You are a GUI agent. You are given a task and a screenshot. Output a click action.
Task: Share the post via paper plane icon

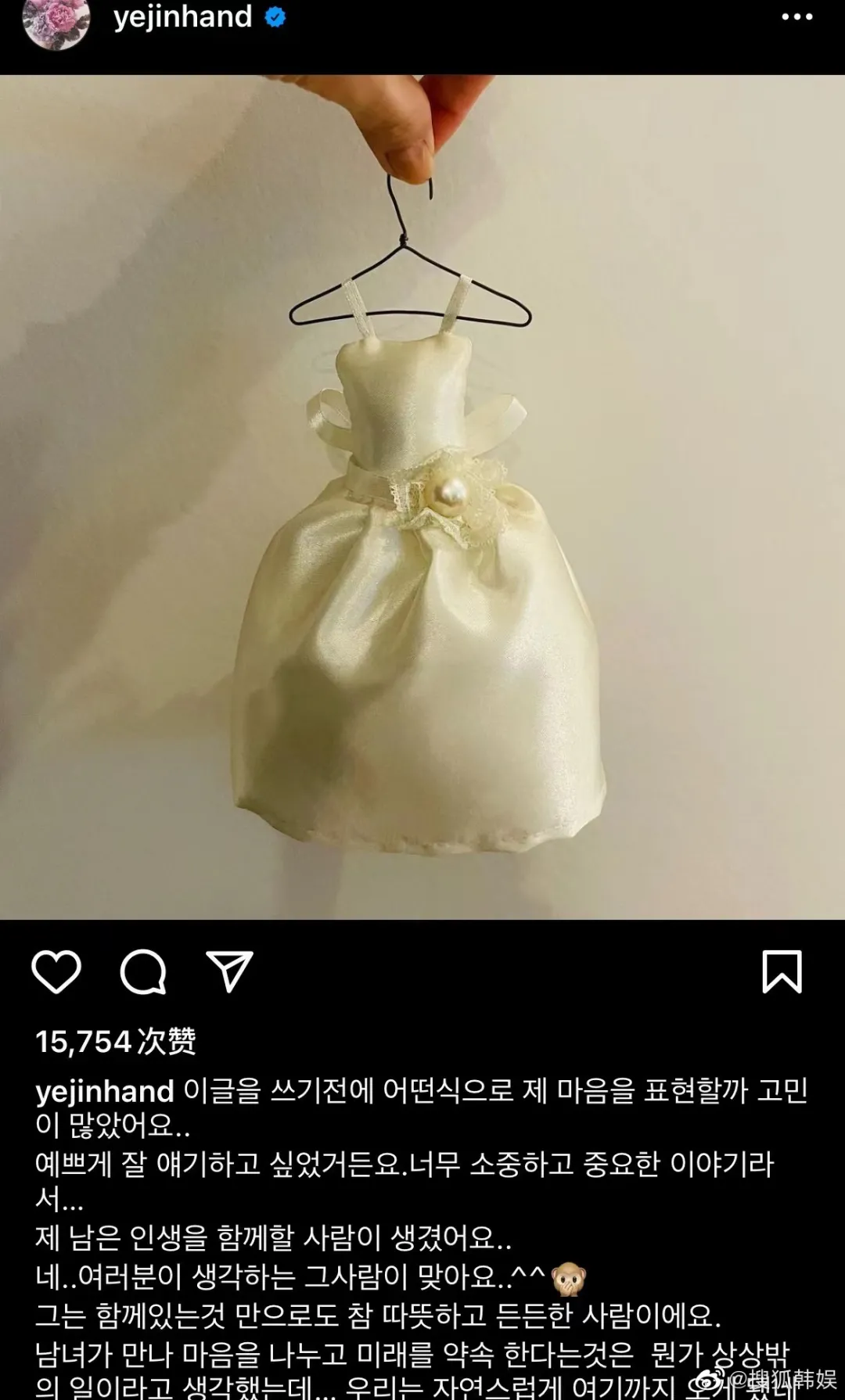tap(229, 972)
